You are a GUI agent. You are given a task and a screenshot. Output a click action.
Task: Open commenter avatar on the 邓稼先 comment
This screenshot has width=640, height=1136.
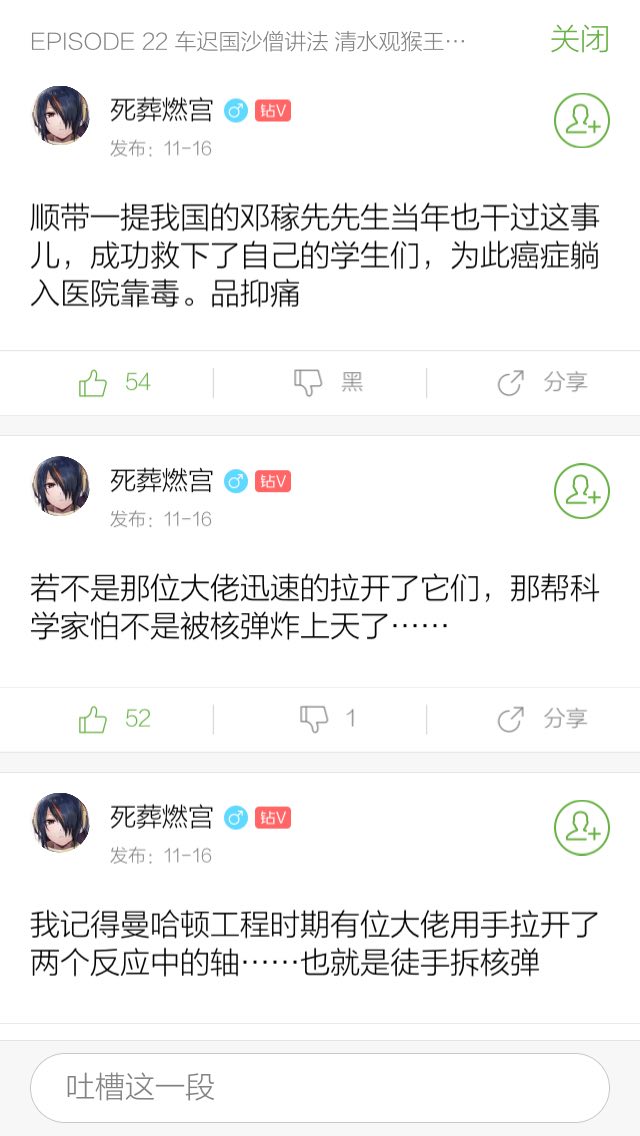62,116
